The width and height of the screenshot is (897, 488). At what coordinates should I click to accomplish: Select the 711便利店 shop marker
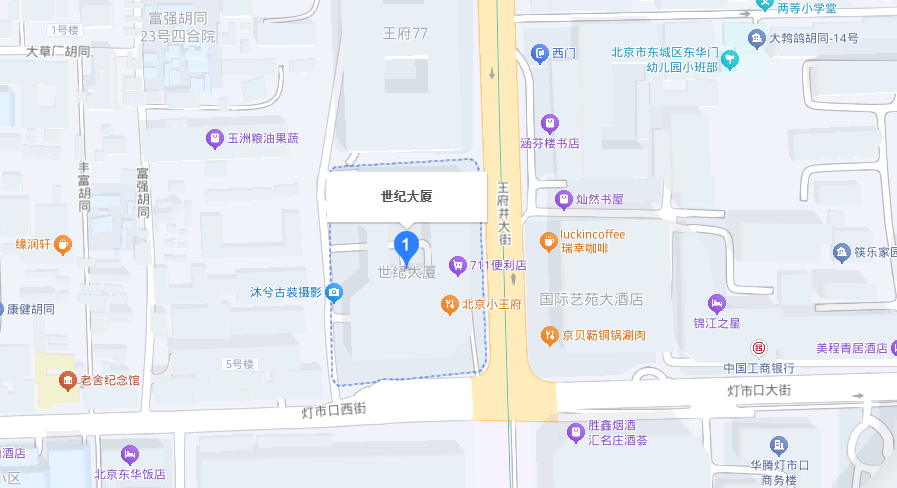pyautogui.click(x=457, y=265)
